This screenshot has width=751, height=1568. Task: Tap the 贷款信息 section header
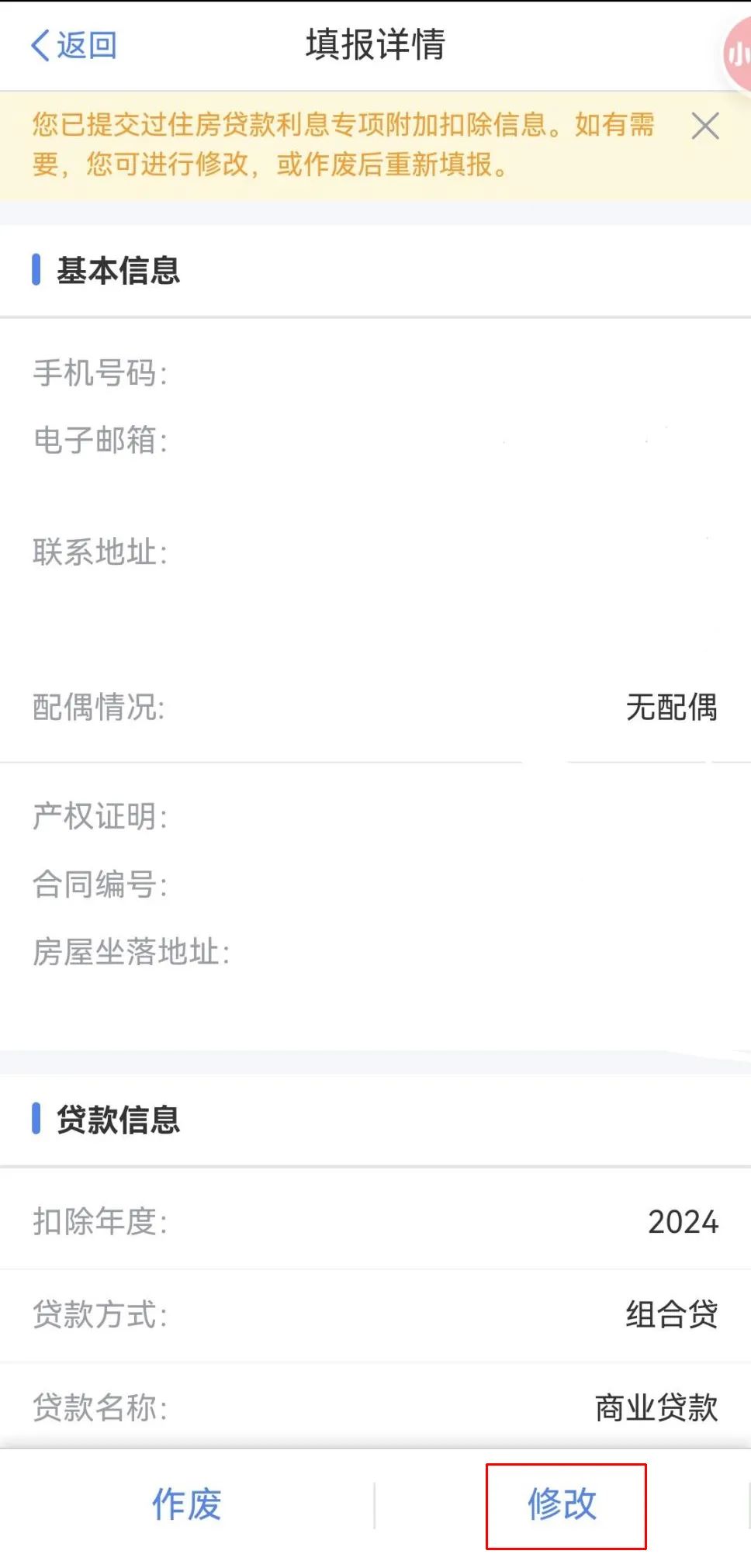[x=117, y=1120]
